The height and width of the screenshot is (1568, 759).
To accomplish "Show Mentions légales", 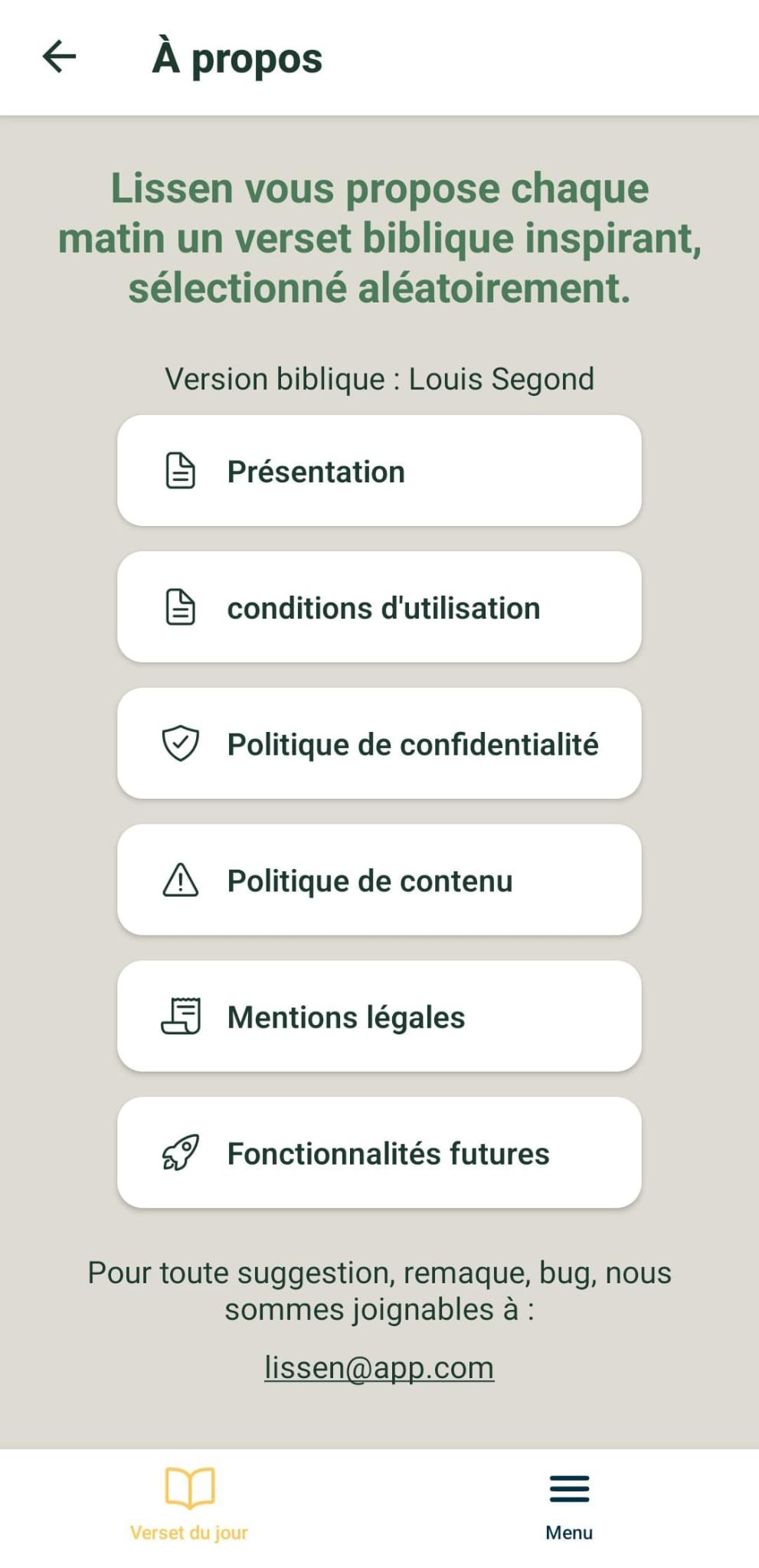I will pos(379,1016).
